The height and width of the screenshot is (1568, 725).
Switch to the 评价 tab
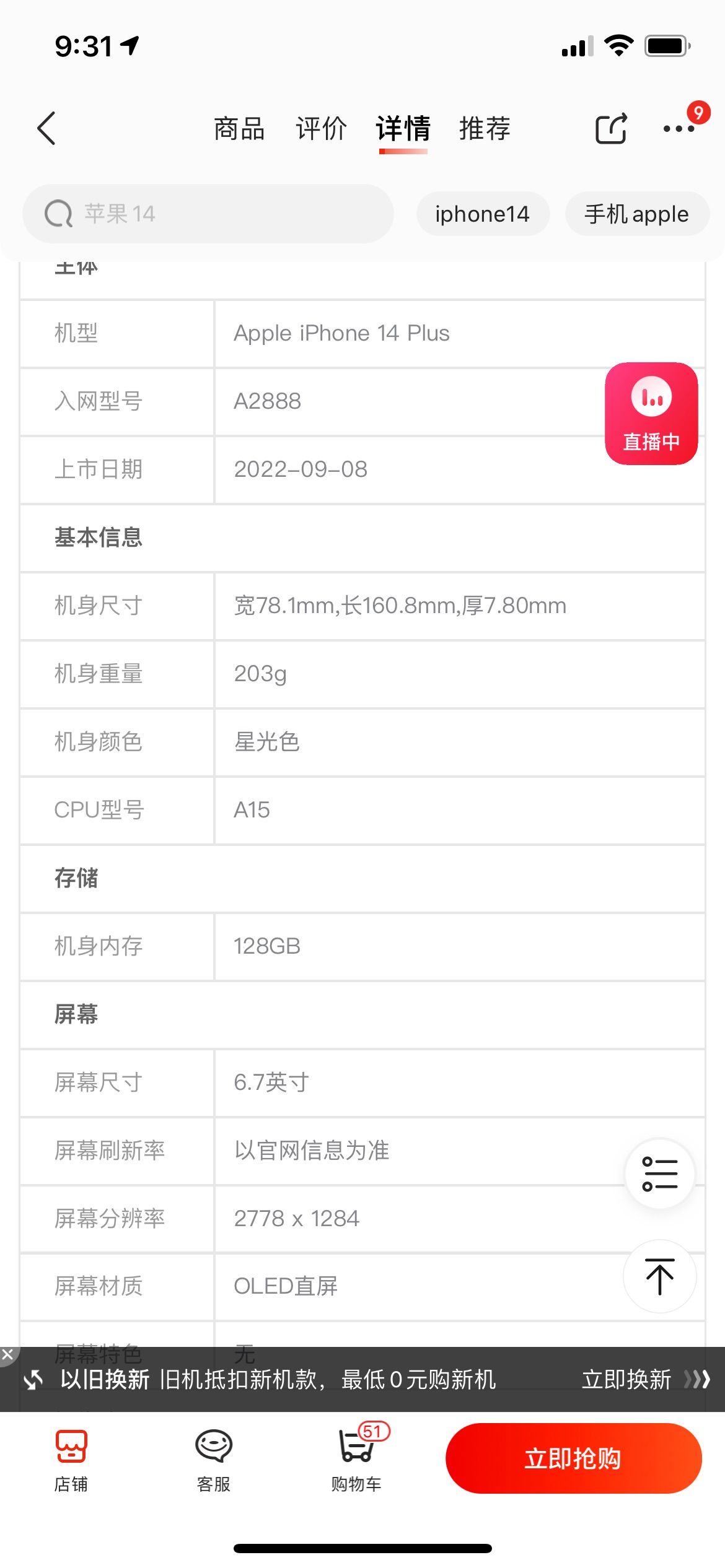[321, 129]
